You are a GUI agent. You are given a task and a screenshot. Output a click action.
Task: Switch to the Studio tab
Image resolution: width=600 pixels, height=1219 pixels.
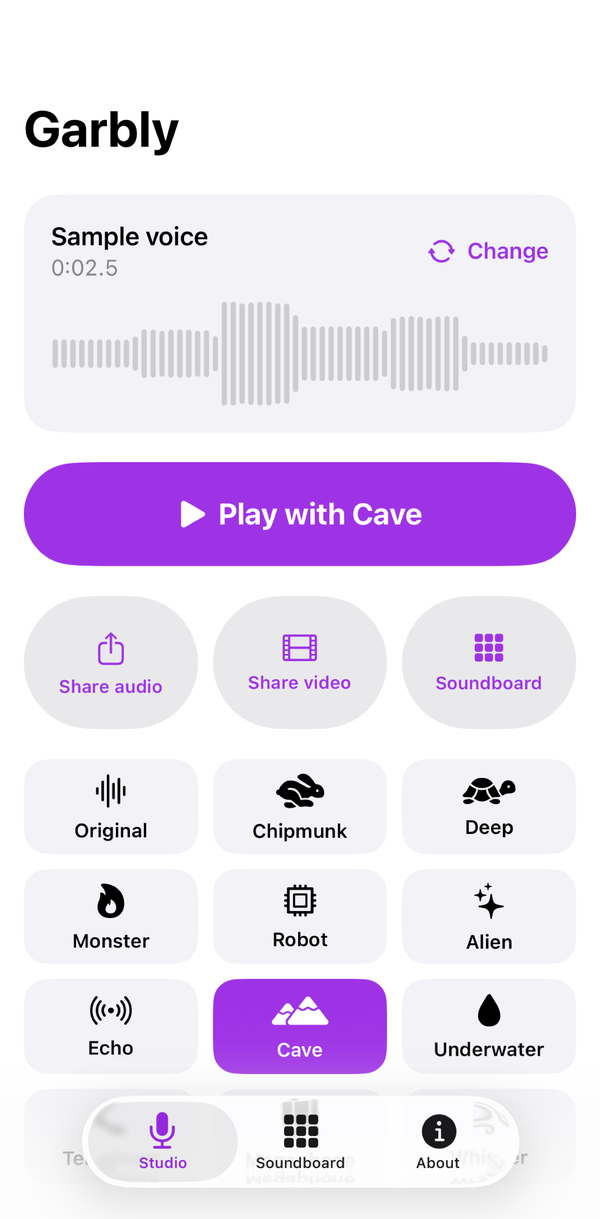163,1141
